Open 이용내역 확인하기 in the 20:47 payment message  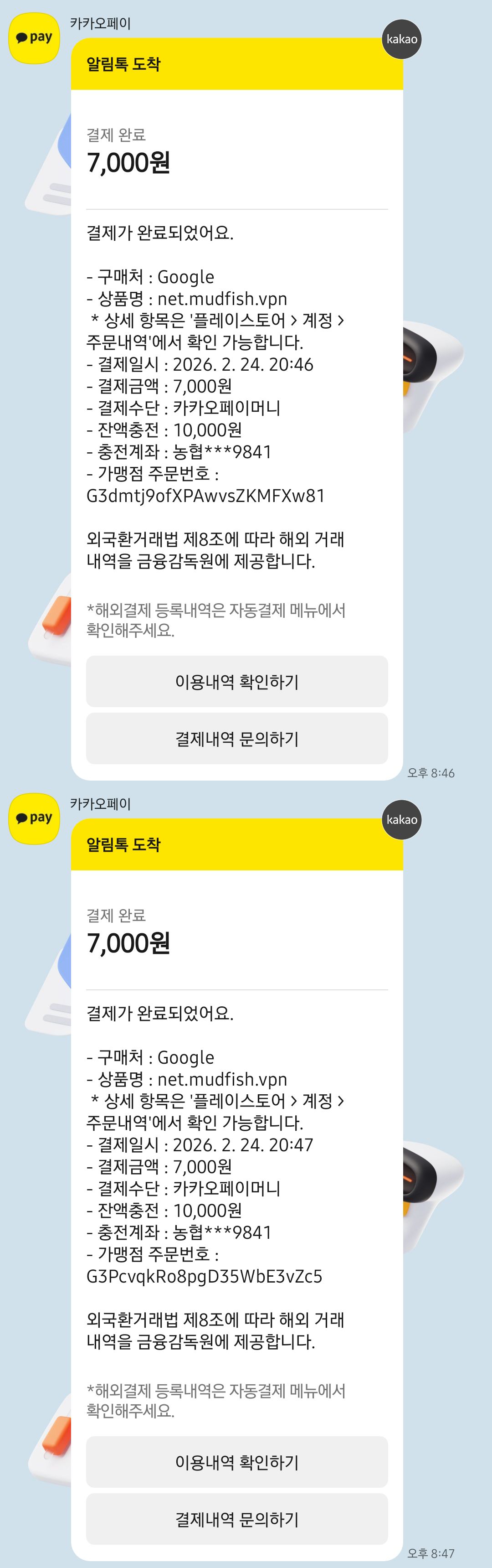point(236,1461)
